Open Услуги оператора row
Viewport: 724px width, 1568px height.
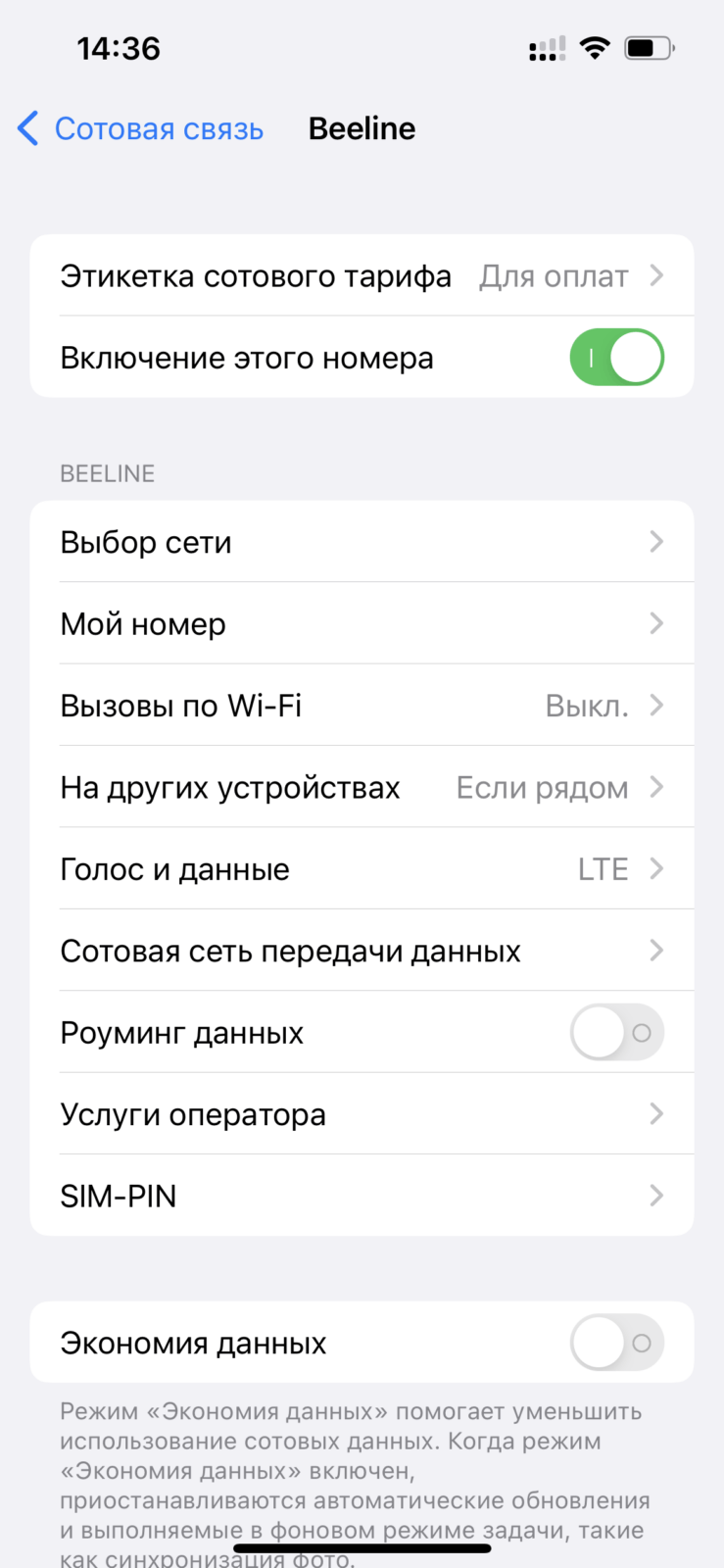click(362, 1114)
